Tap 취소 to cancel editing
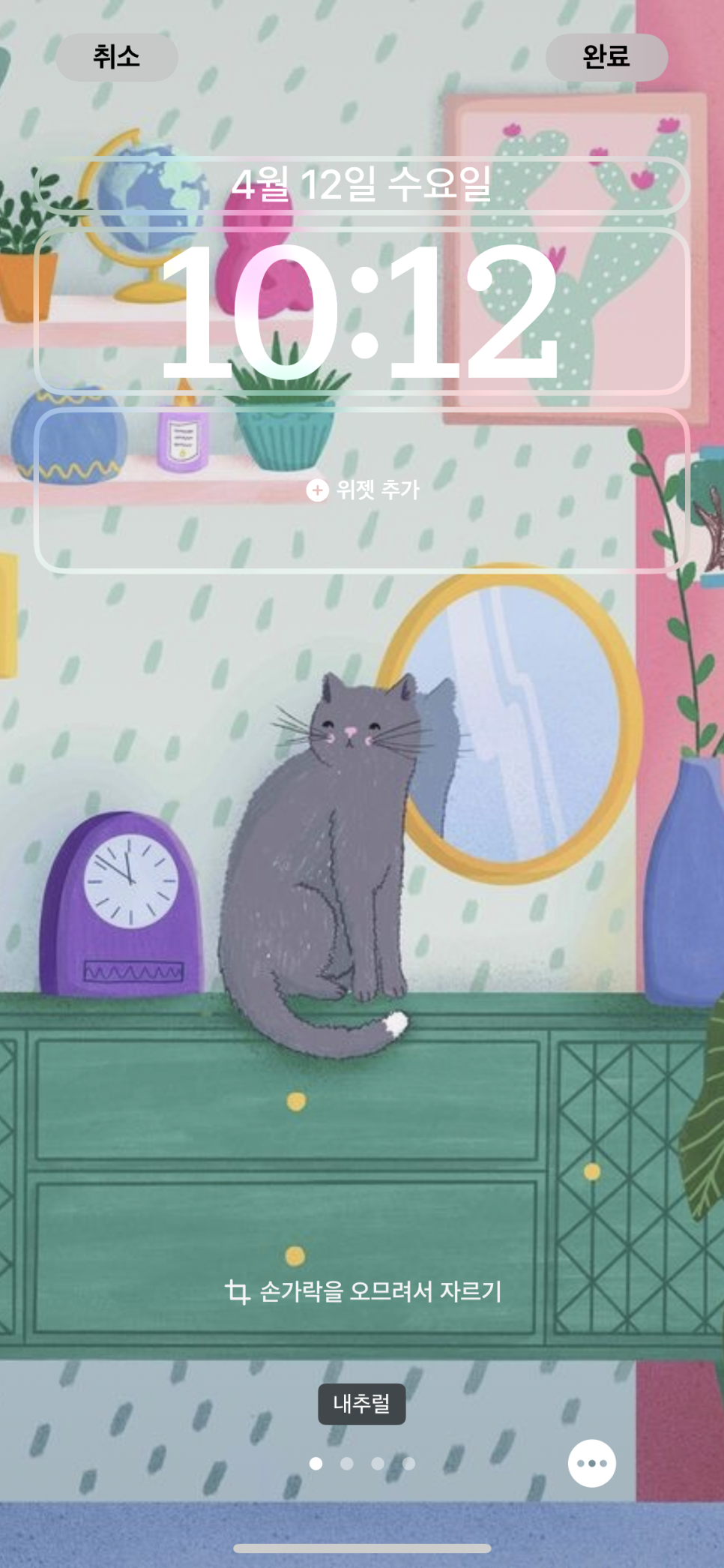 [117, 57]
